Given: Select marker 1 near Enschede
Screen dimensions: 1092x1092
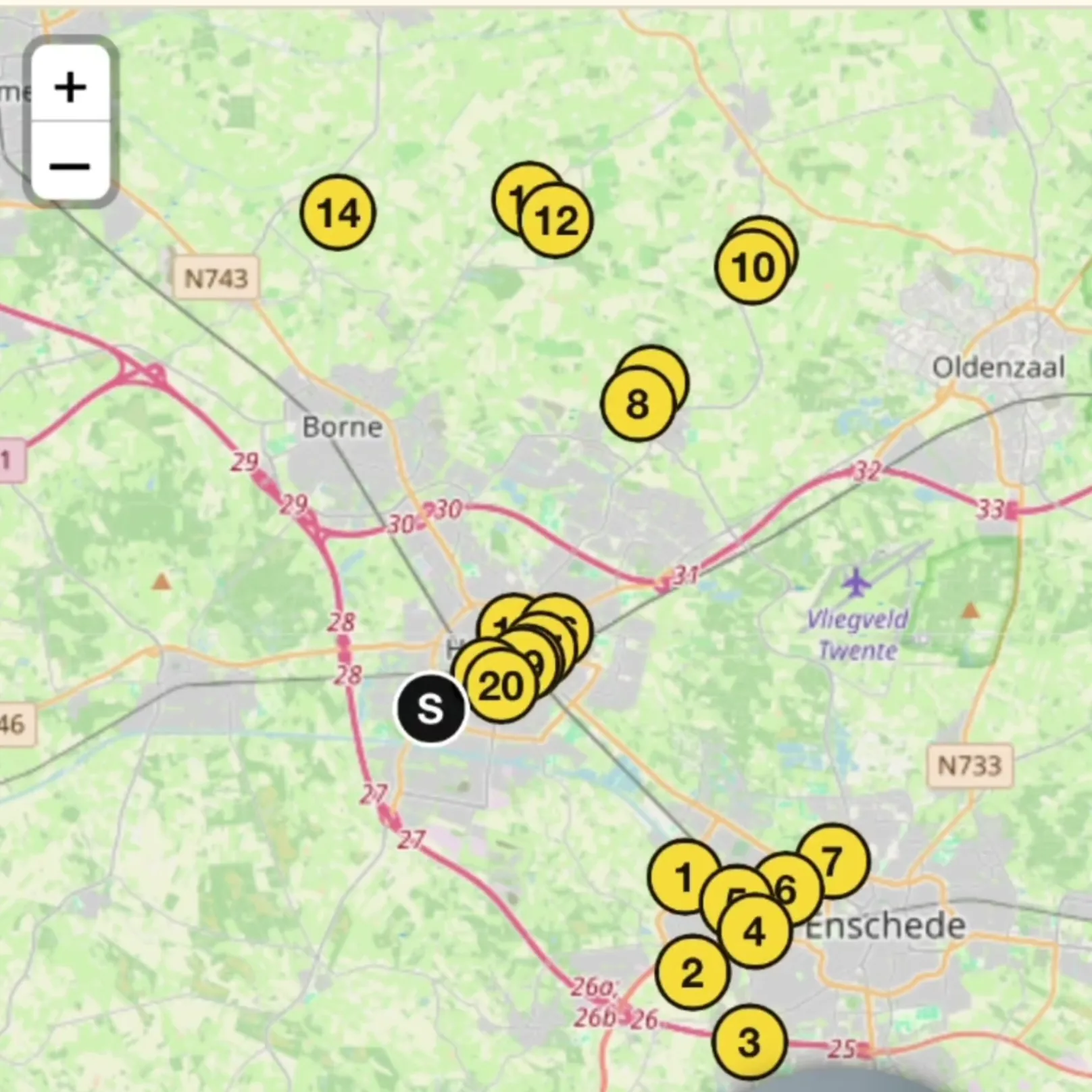Looking at the screenshot, I should tap(683, 877).
